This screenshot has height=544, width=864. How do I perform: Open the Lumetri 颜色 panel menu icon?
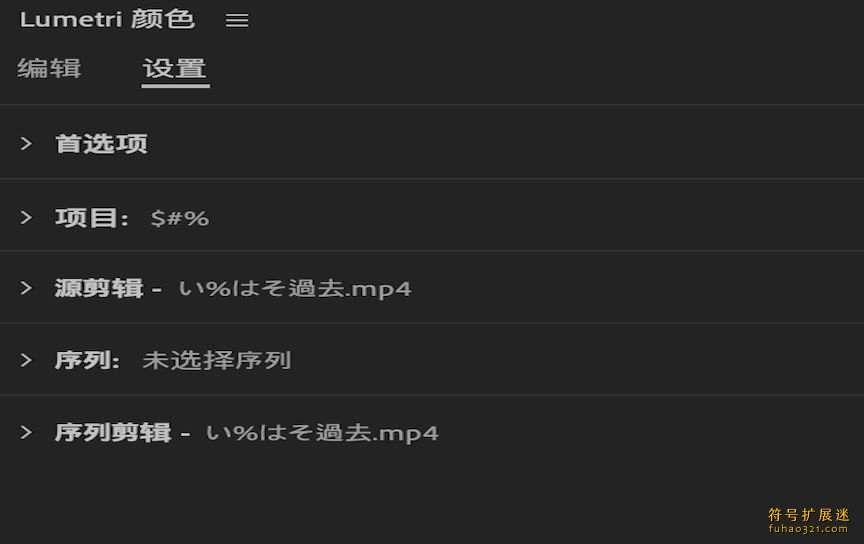click(237, 20)
